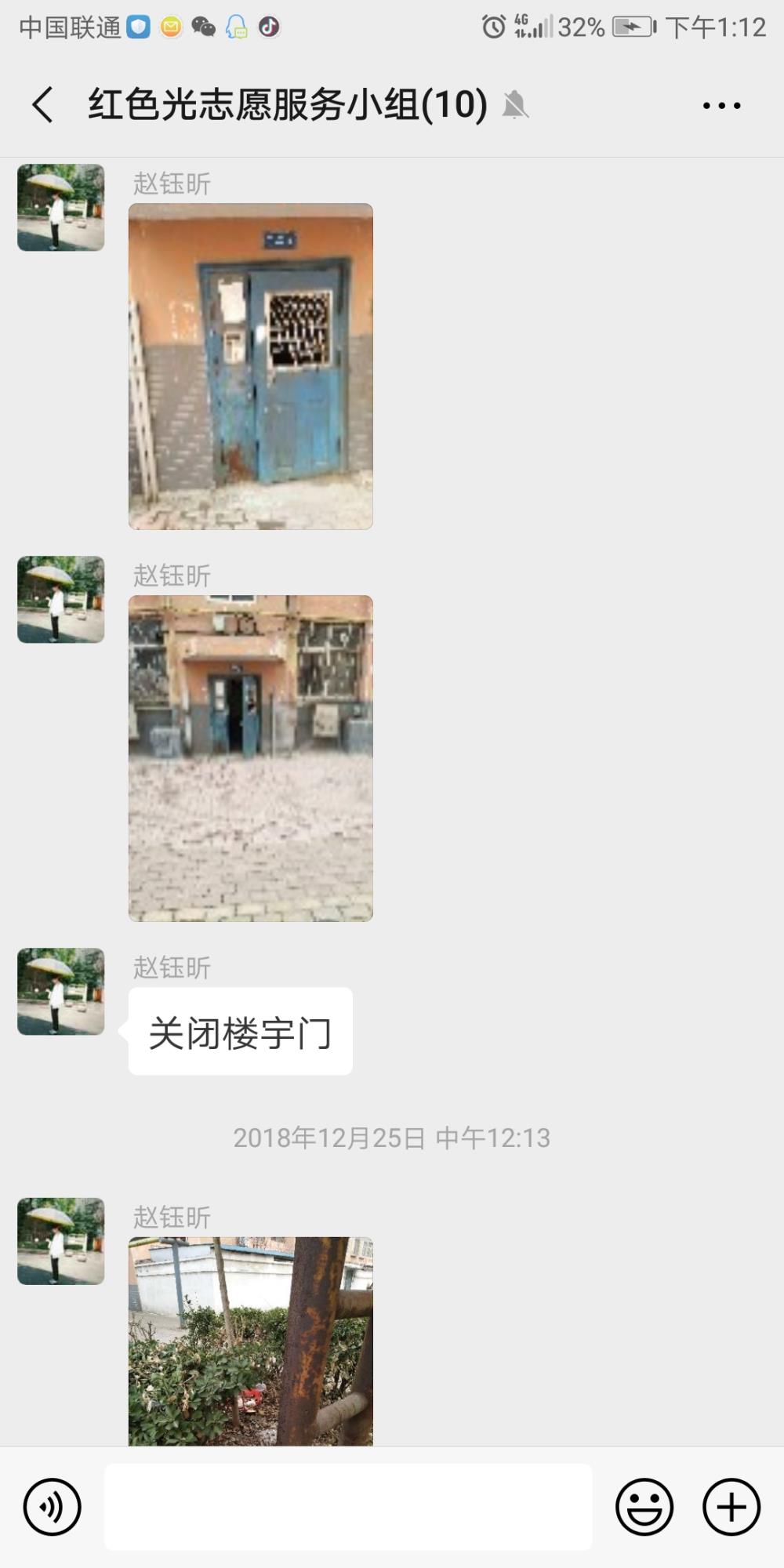The image size is (784, 1568).
Task: Switch to voice message input
Action: [53, 1507]
